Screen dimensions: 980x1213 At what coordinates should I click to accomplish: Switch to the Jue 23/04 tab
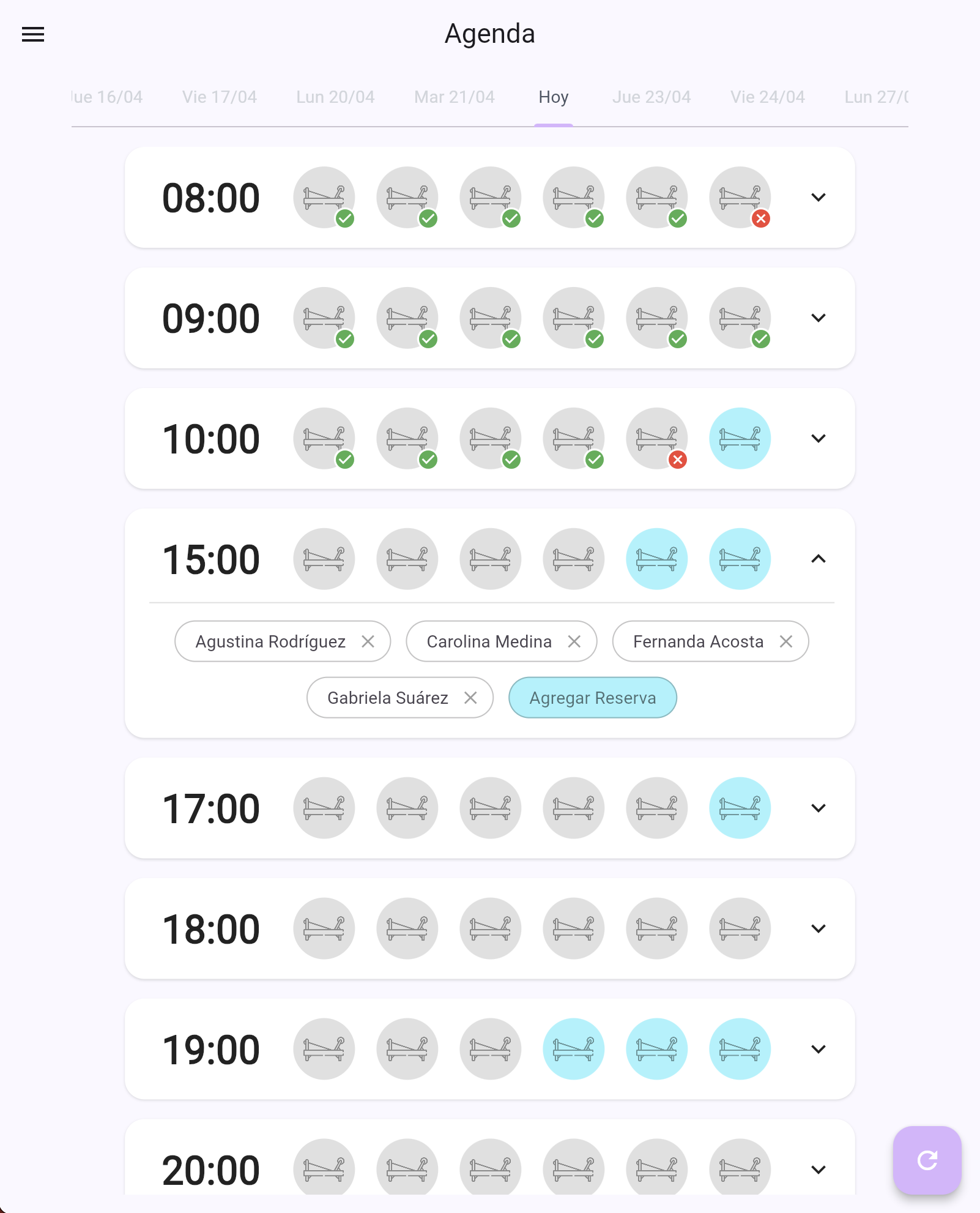pyautogui.click(x=651, y=97)
